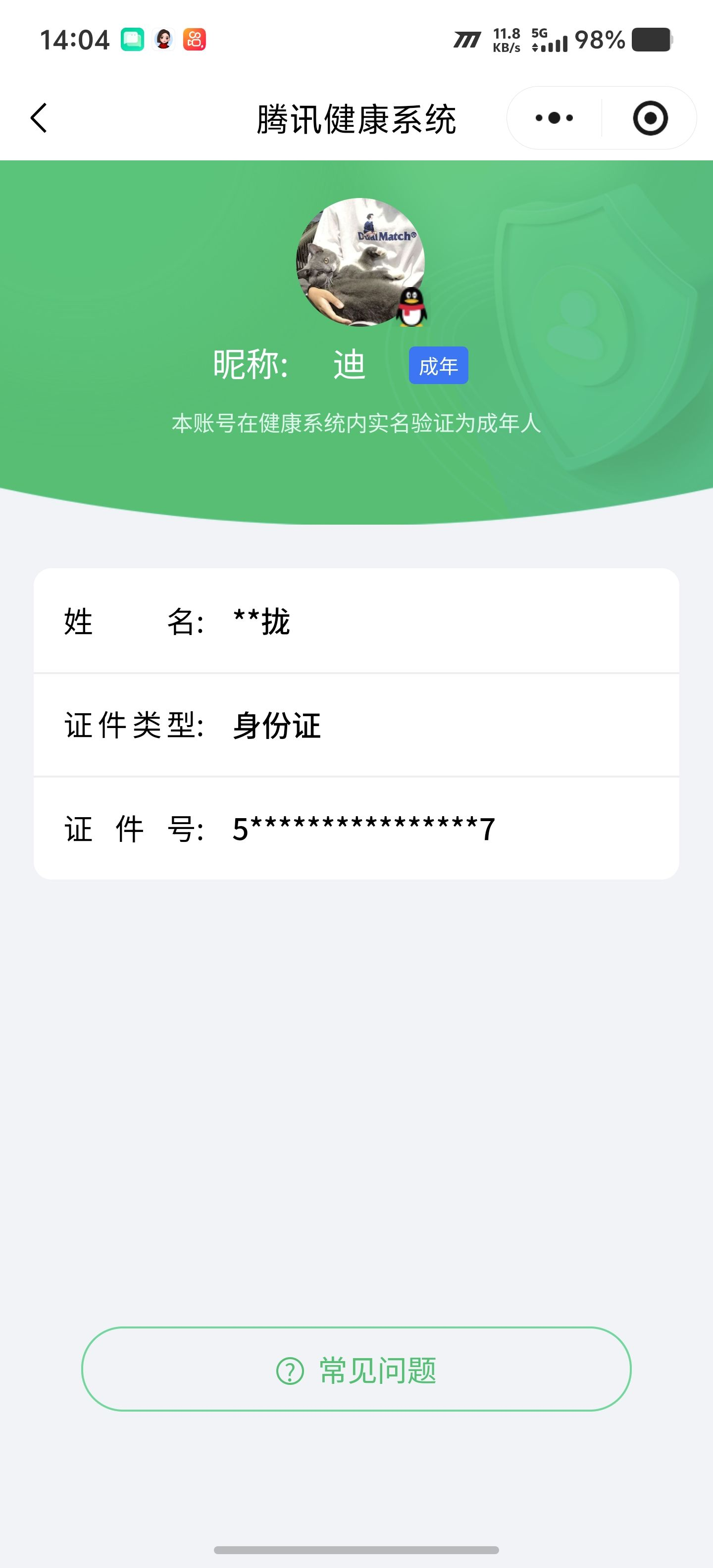The height and width of the screenshot is (1568, 713).
Task: Tap the nickname 迪 field
Action: [x=349, y=364]
